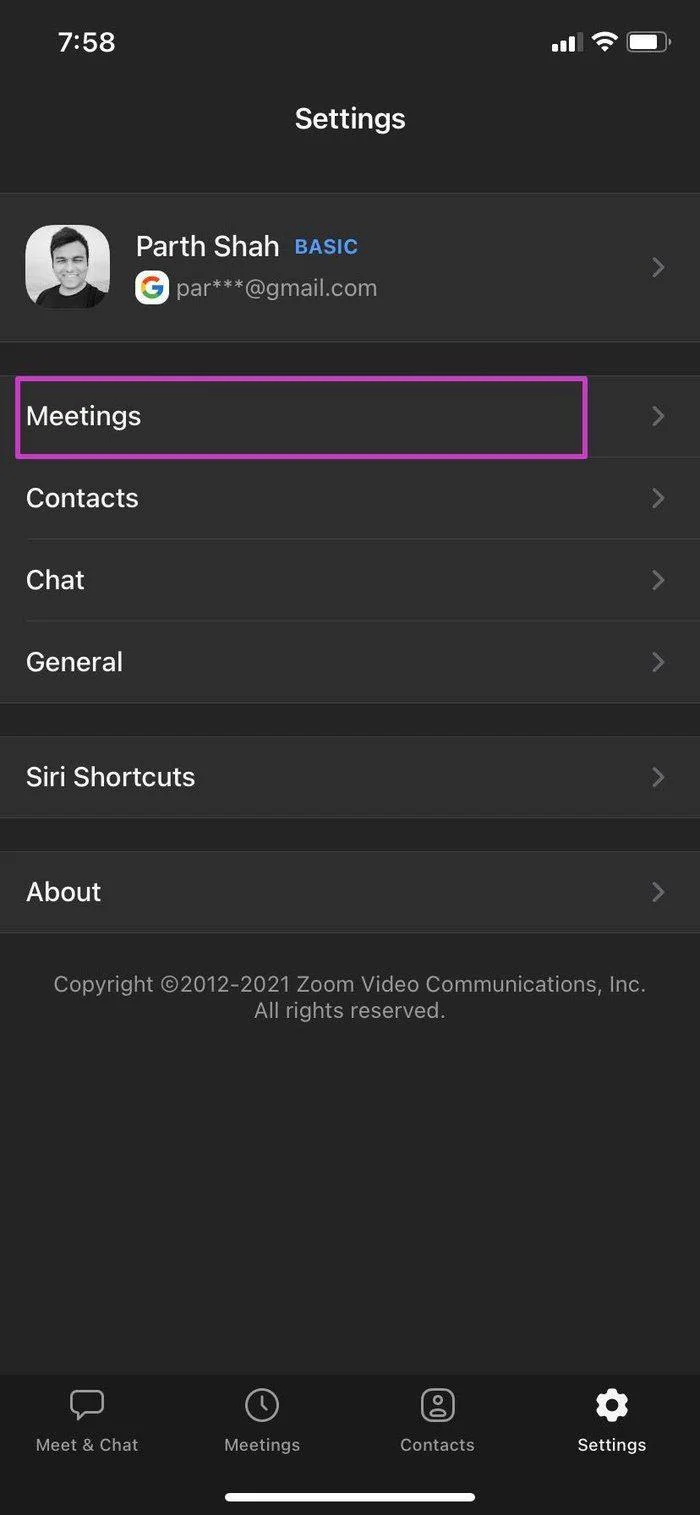Open Parth Shah's profile row
The width and height of the screenshot is (700, 1515).
tap(350, 267)
